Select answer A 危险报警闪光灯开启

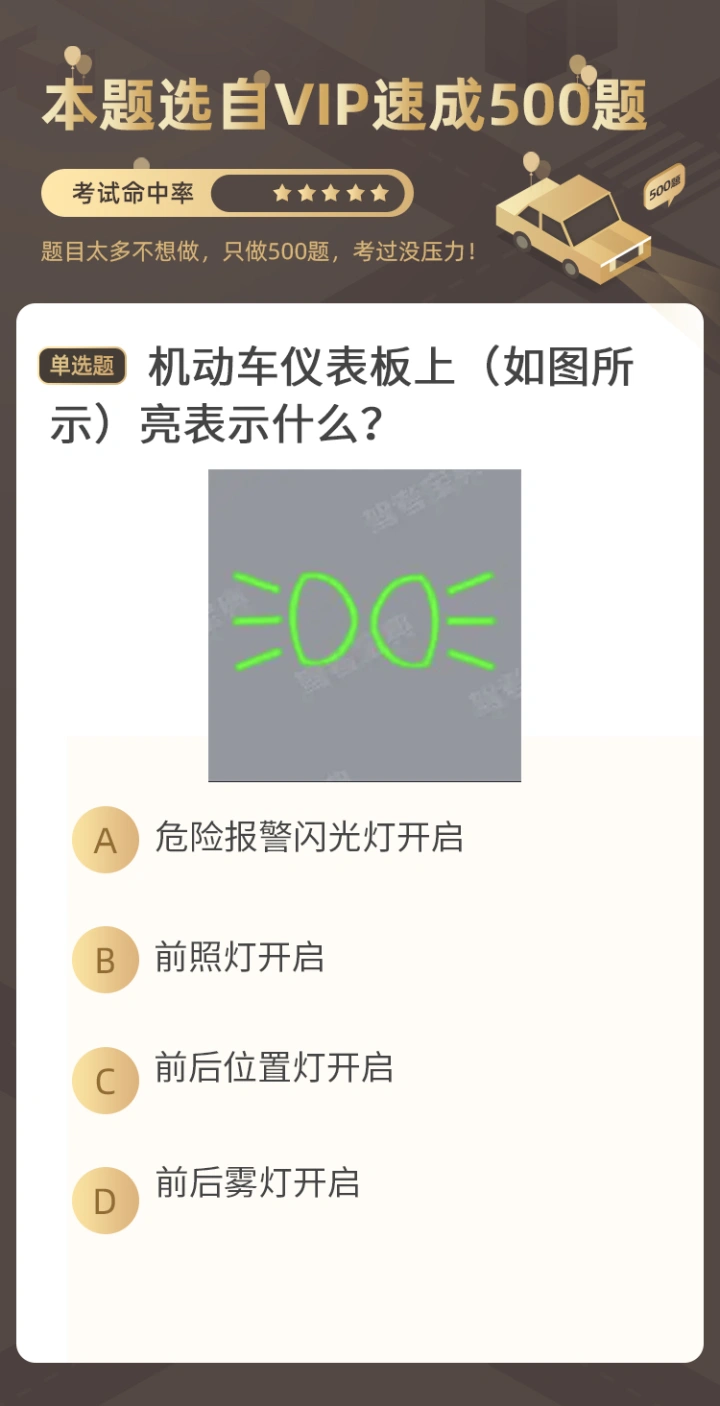308,838
